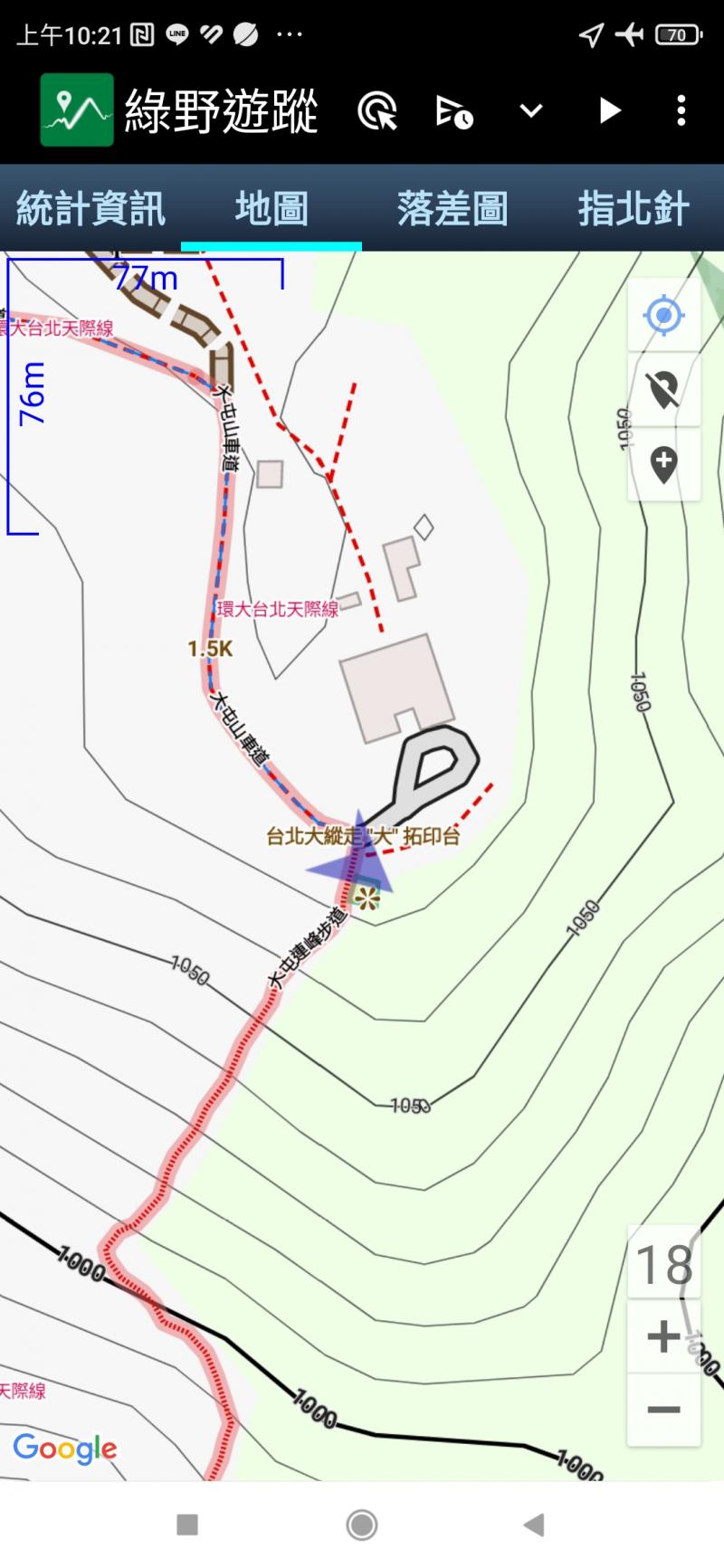Tap the cursor-select icon in the top bar

point(377,111)
